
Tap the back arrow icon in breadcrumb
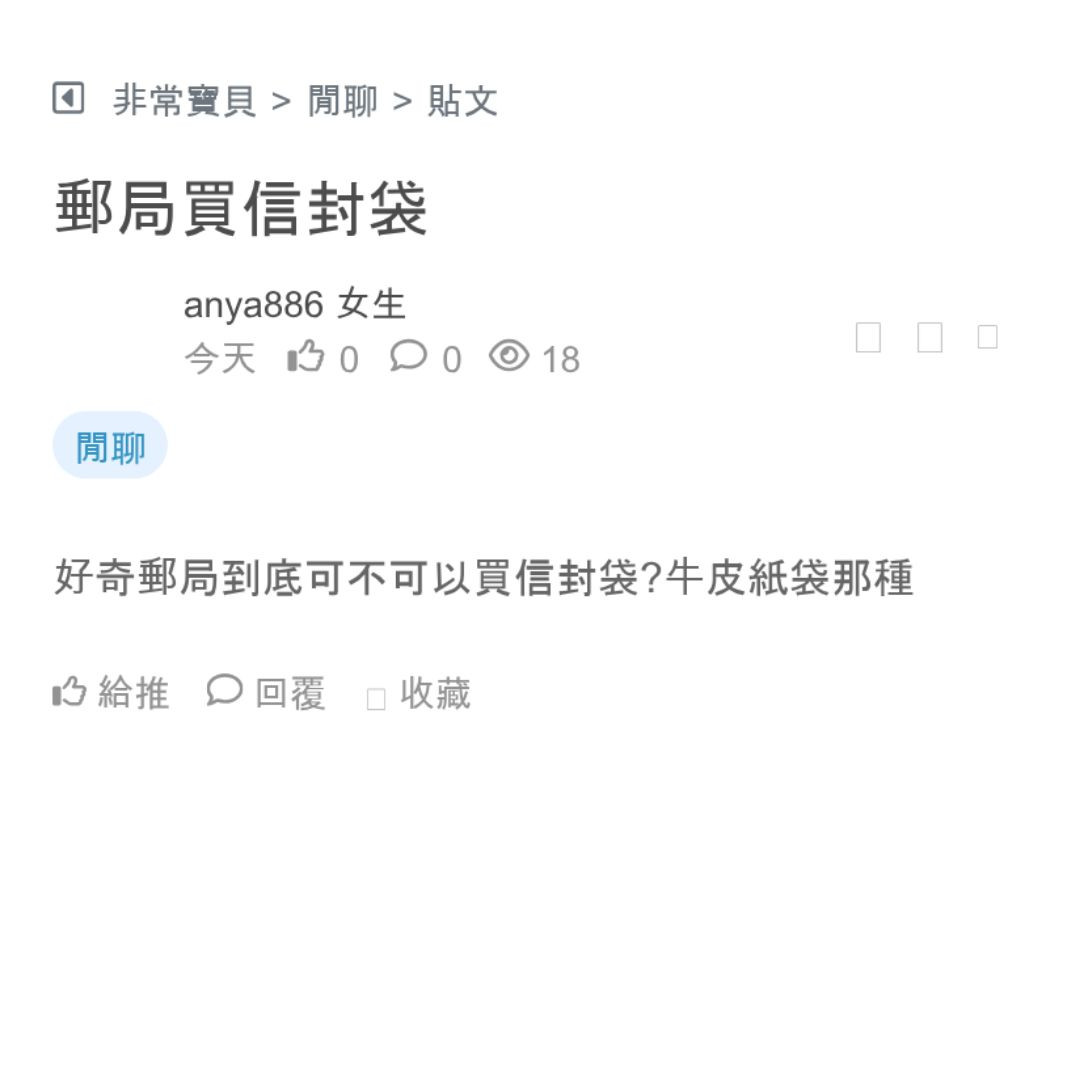(x=68, y=99)
